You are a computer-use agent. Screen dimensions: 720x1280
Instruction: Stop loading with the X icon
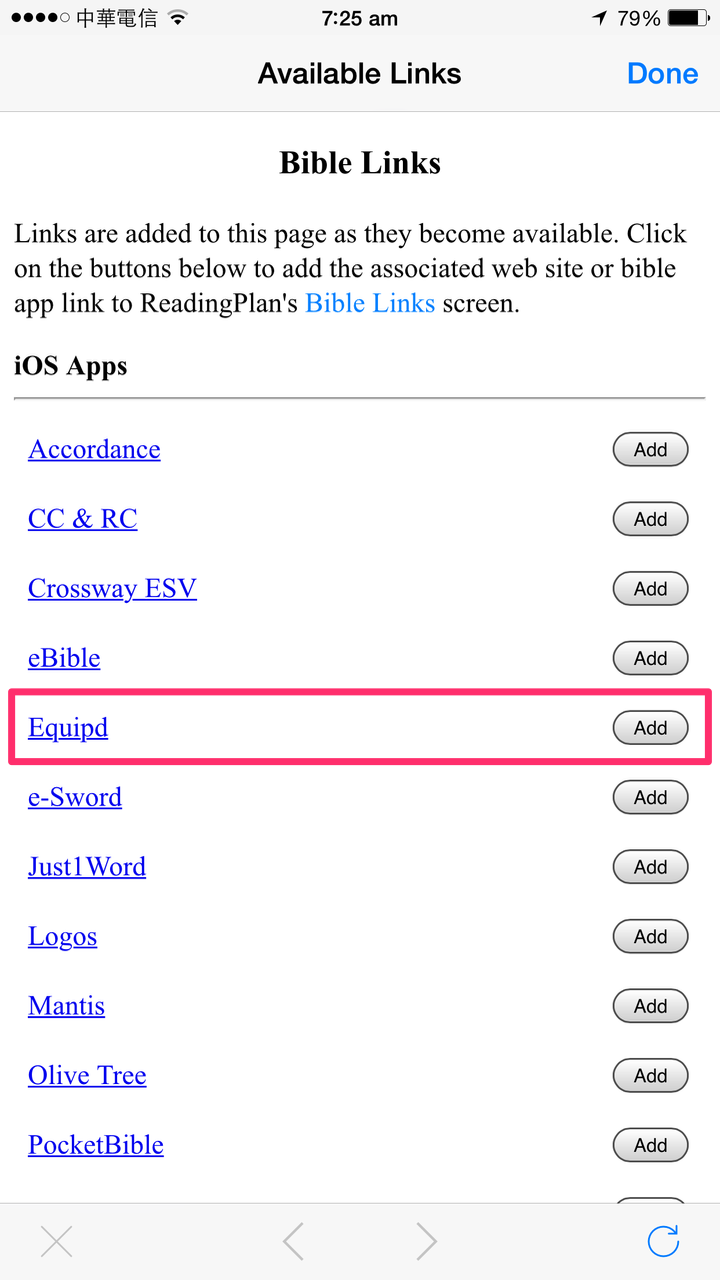tap(57, 1242)
